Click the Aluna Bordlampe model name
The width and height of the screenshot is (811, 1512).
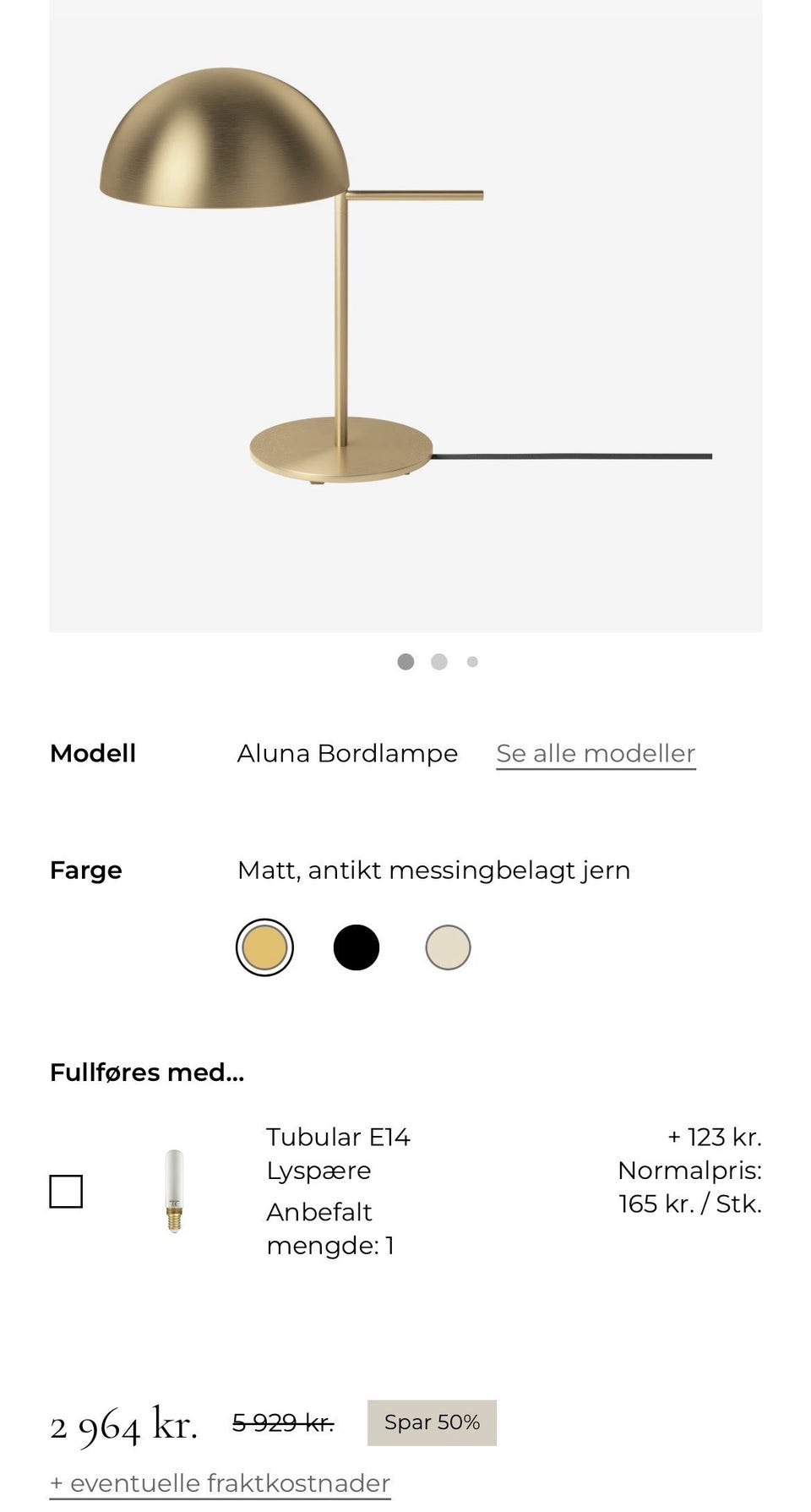(x=348, y=753)
